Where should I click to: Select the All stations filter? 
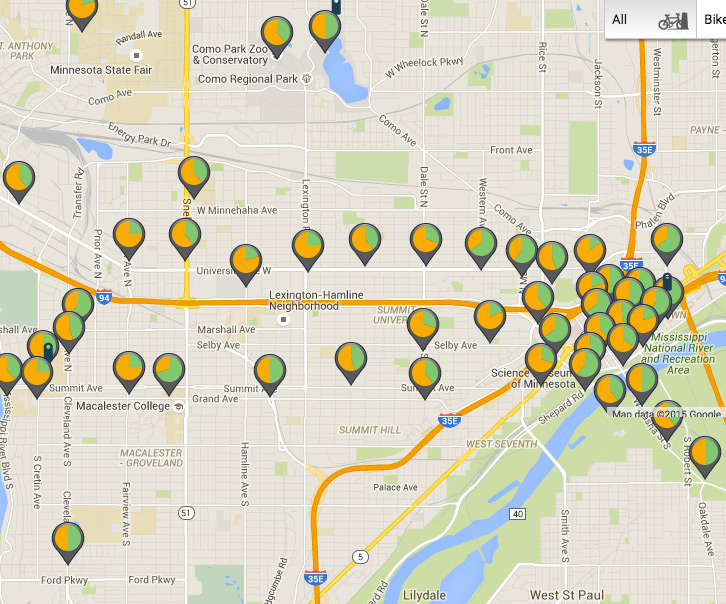coord(620,20)
